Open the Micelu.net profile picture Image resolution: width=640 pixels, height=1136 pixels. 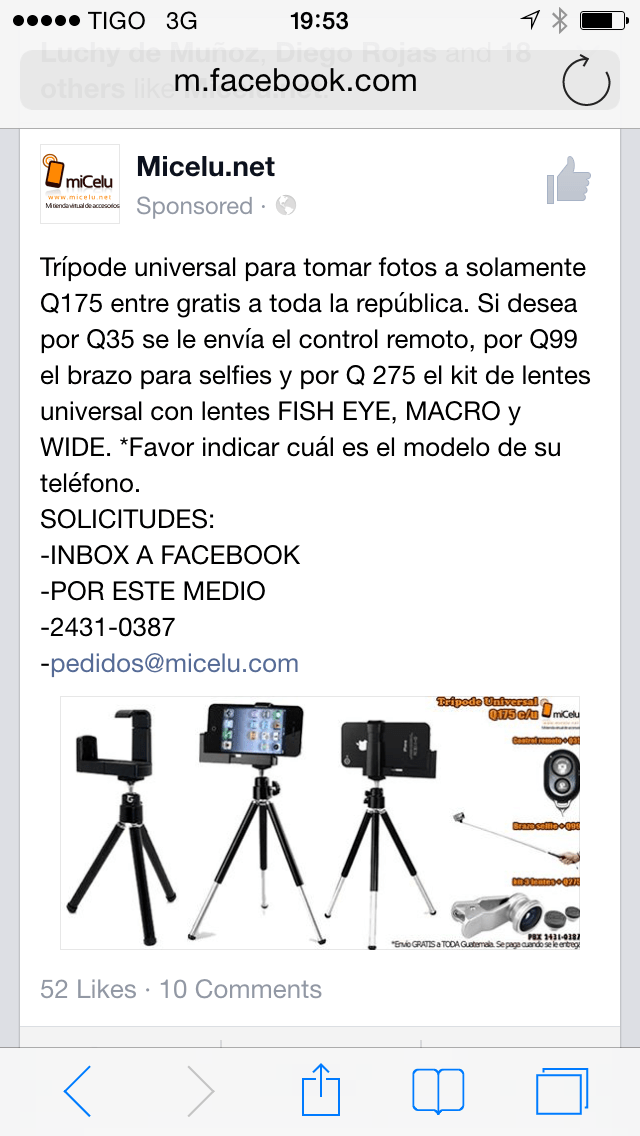pos(80,184)
